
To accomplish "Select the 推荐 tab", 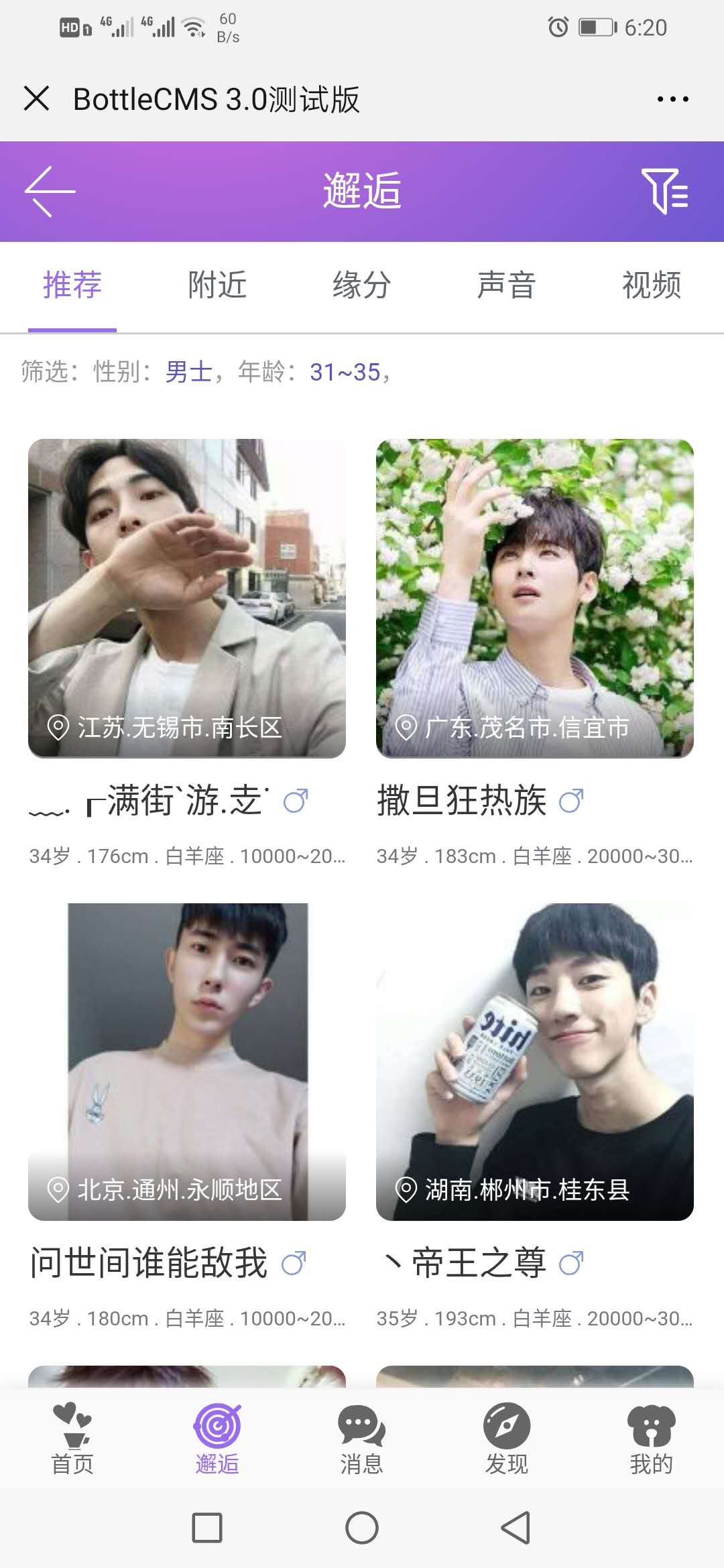I will [72, 285].
